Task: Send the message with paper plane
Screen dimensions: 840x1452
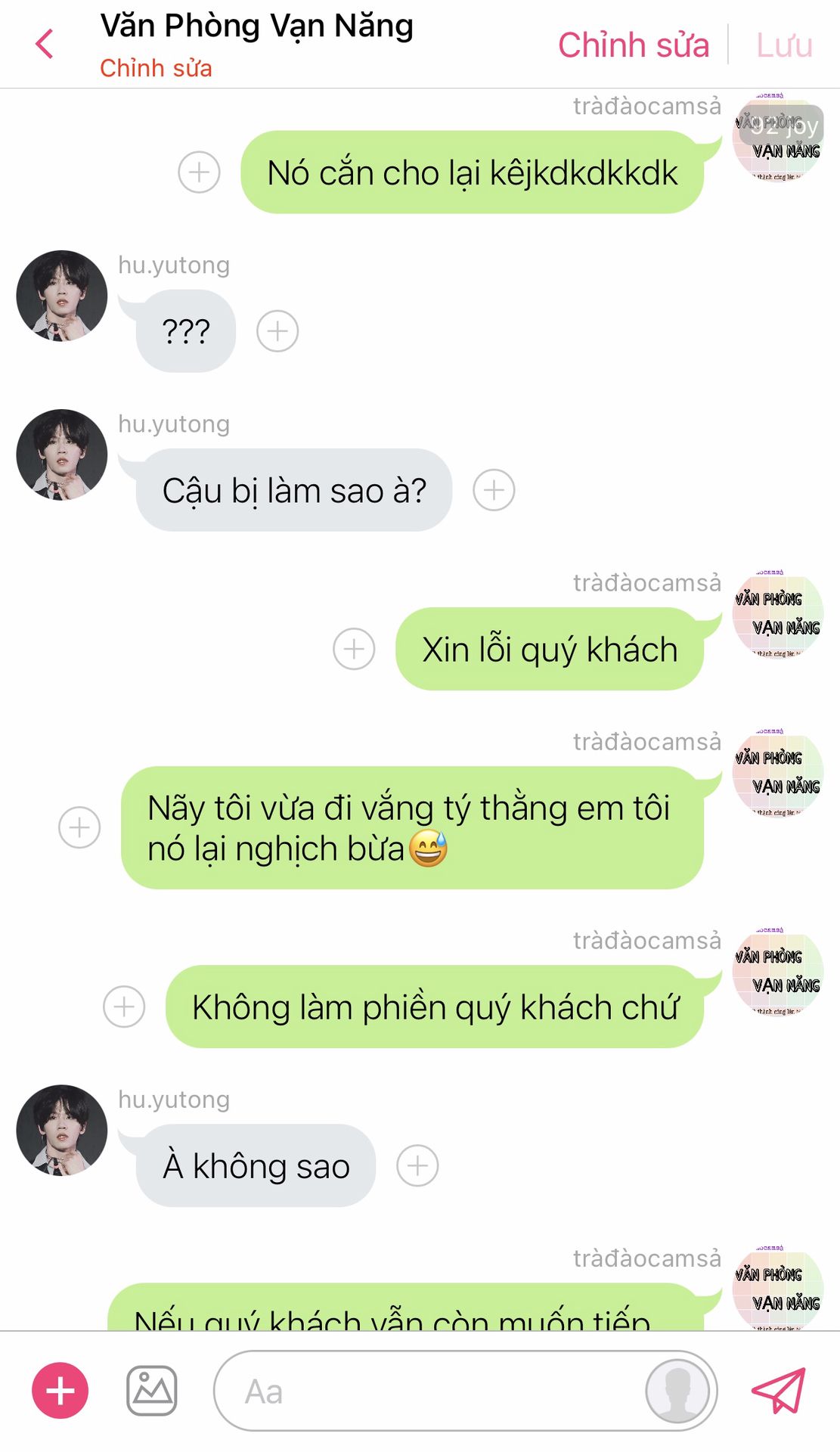Action: point(779,1390)
